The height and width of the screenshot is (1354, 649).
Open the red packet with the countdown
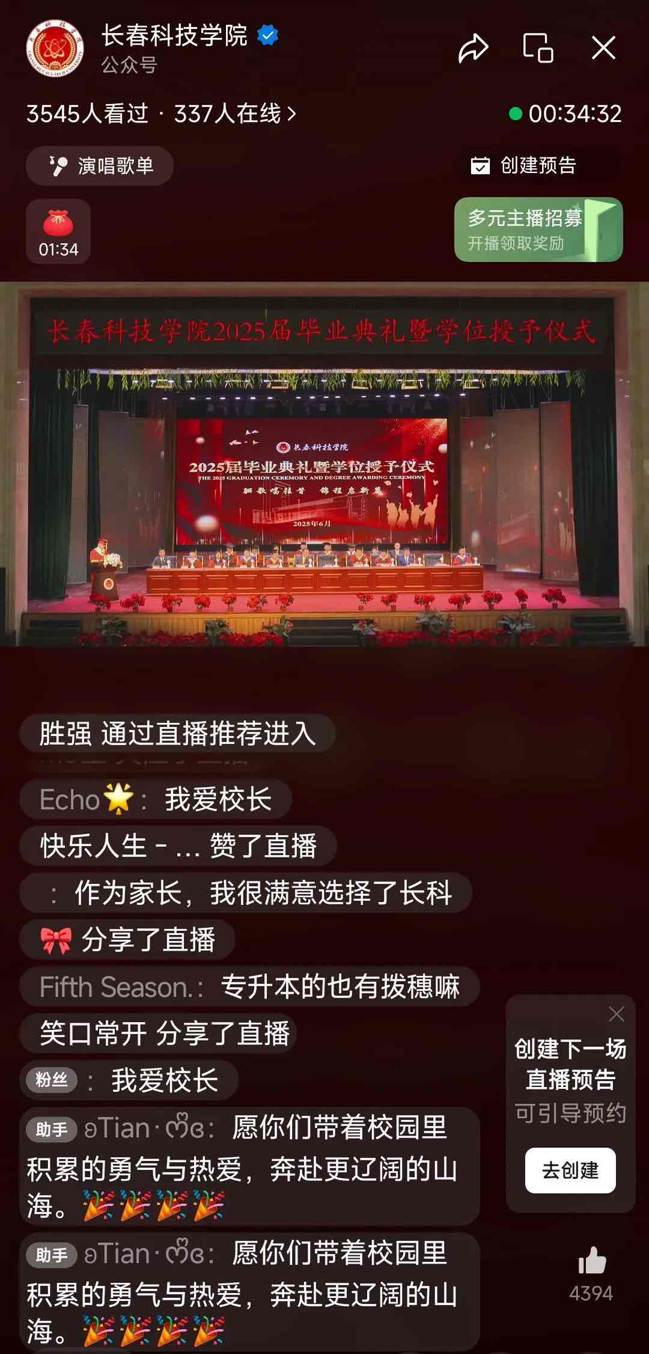coord(58,232)
